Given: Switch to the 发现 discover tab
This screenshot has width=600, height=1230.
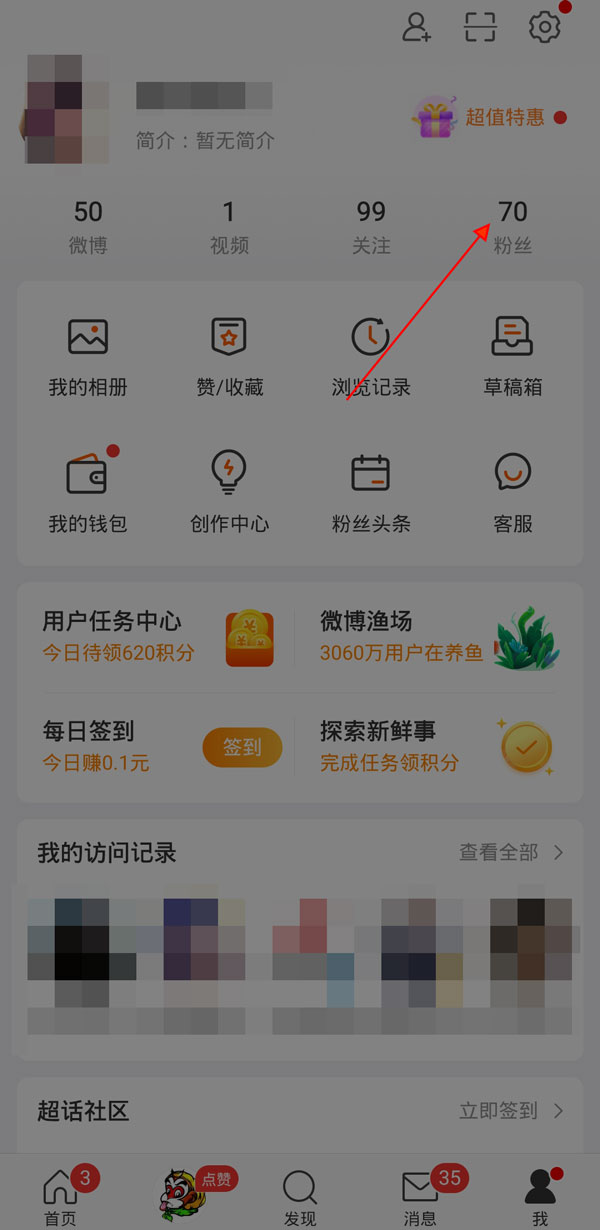Looking at the screenshot, I should (300, 1197).
